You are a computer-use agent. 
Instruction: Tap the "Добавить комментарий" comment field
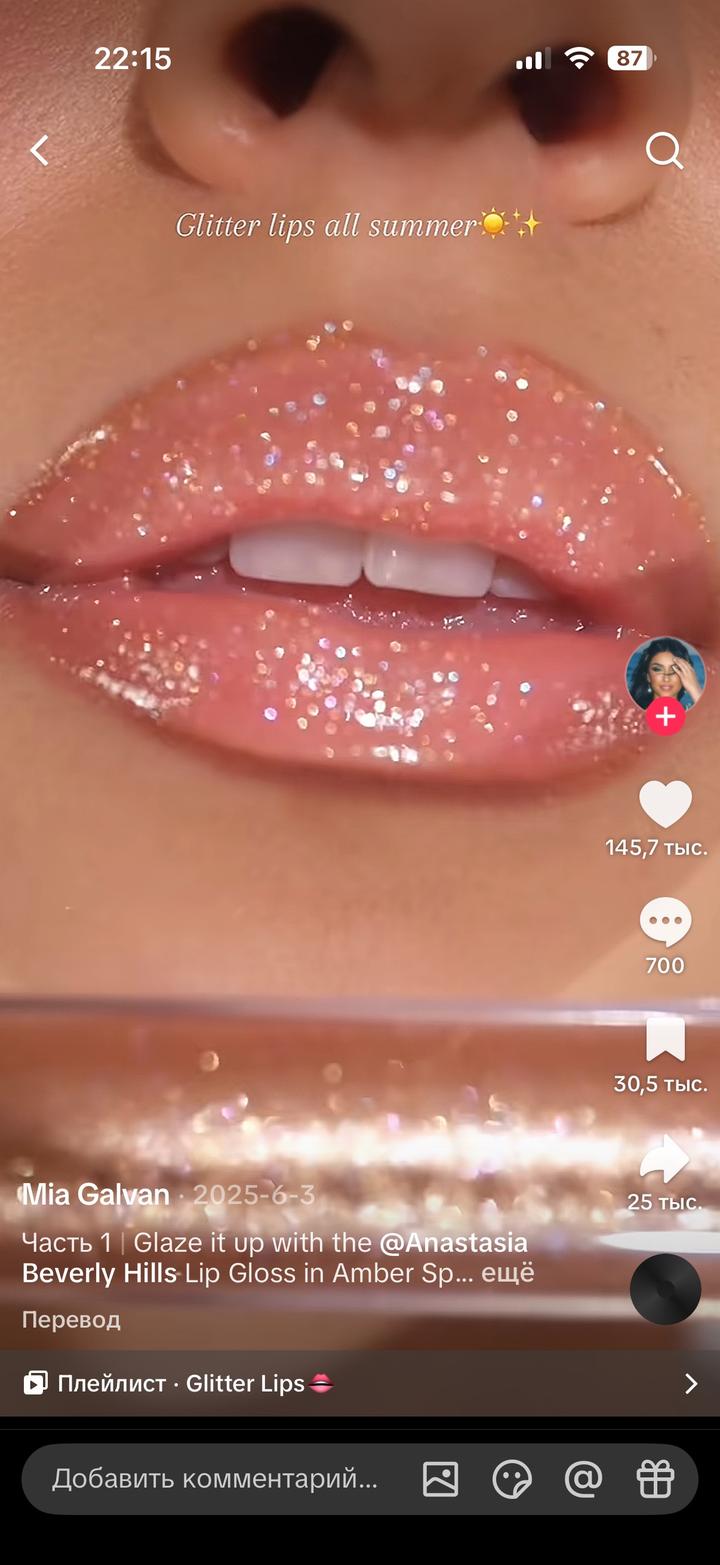(215, 1479)
